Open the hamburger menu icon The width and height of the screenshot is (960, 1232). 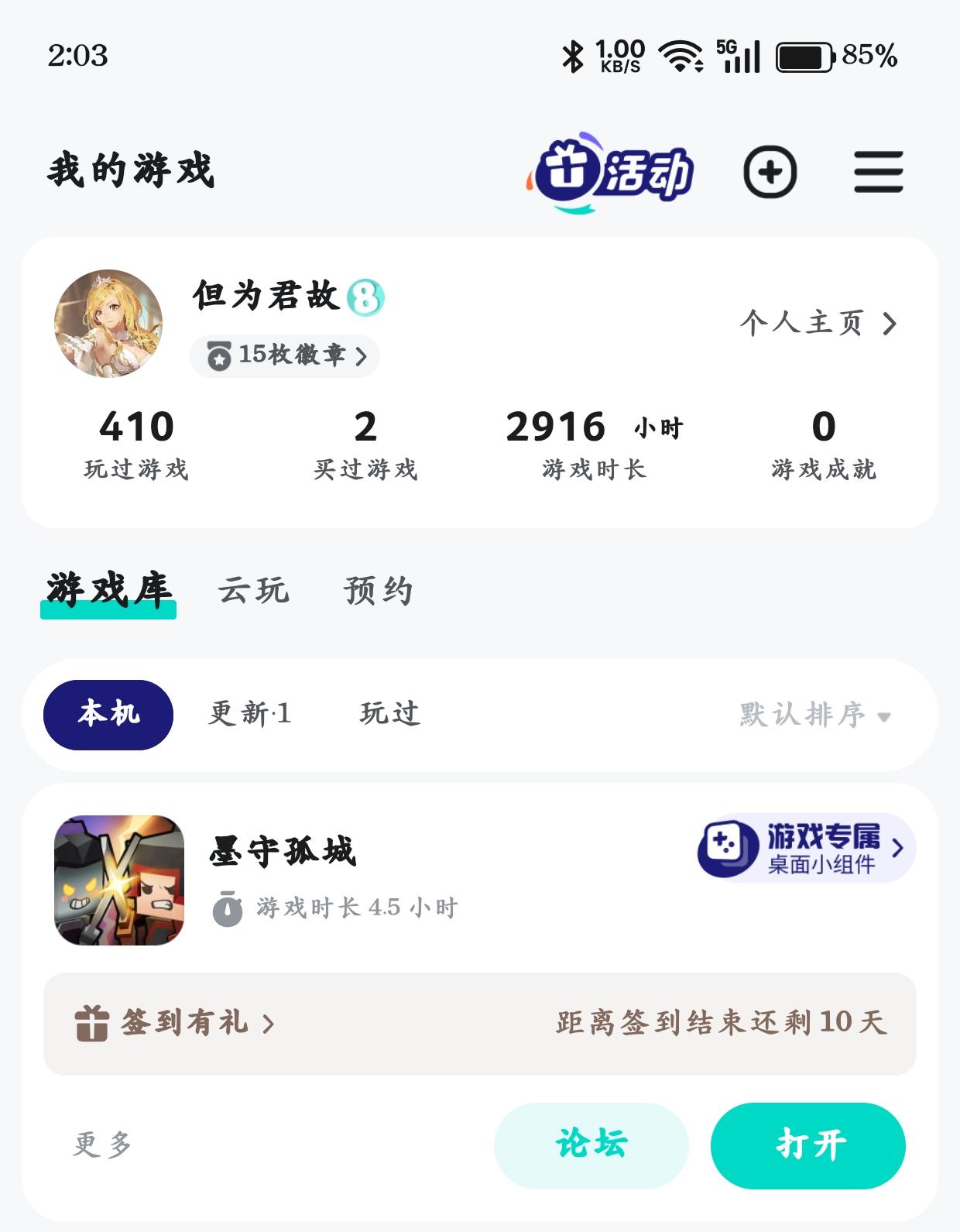pos(879,173)
